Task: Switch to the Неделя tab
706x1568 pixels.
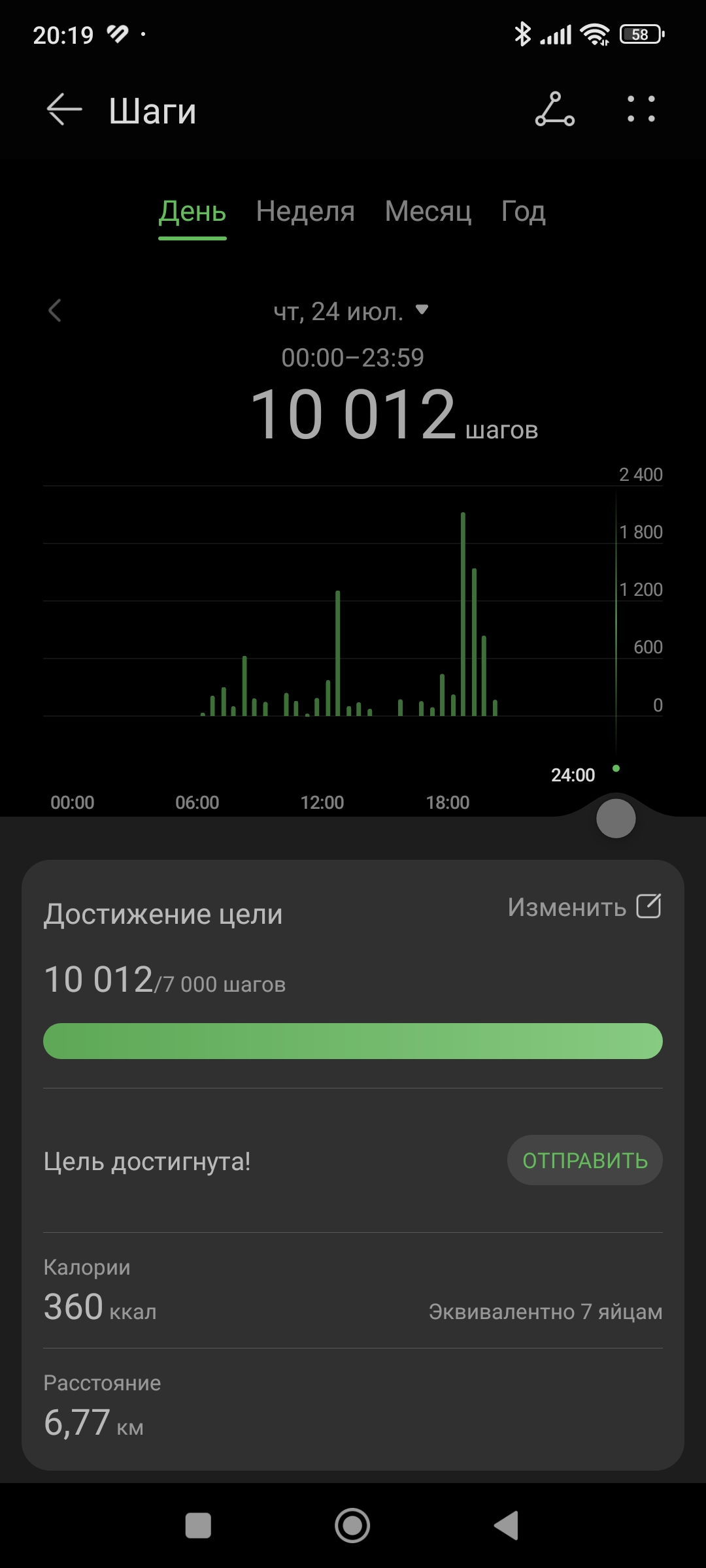Action: [x=306, y=212]
